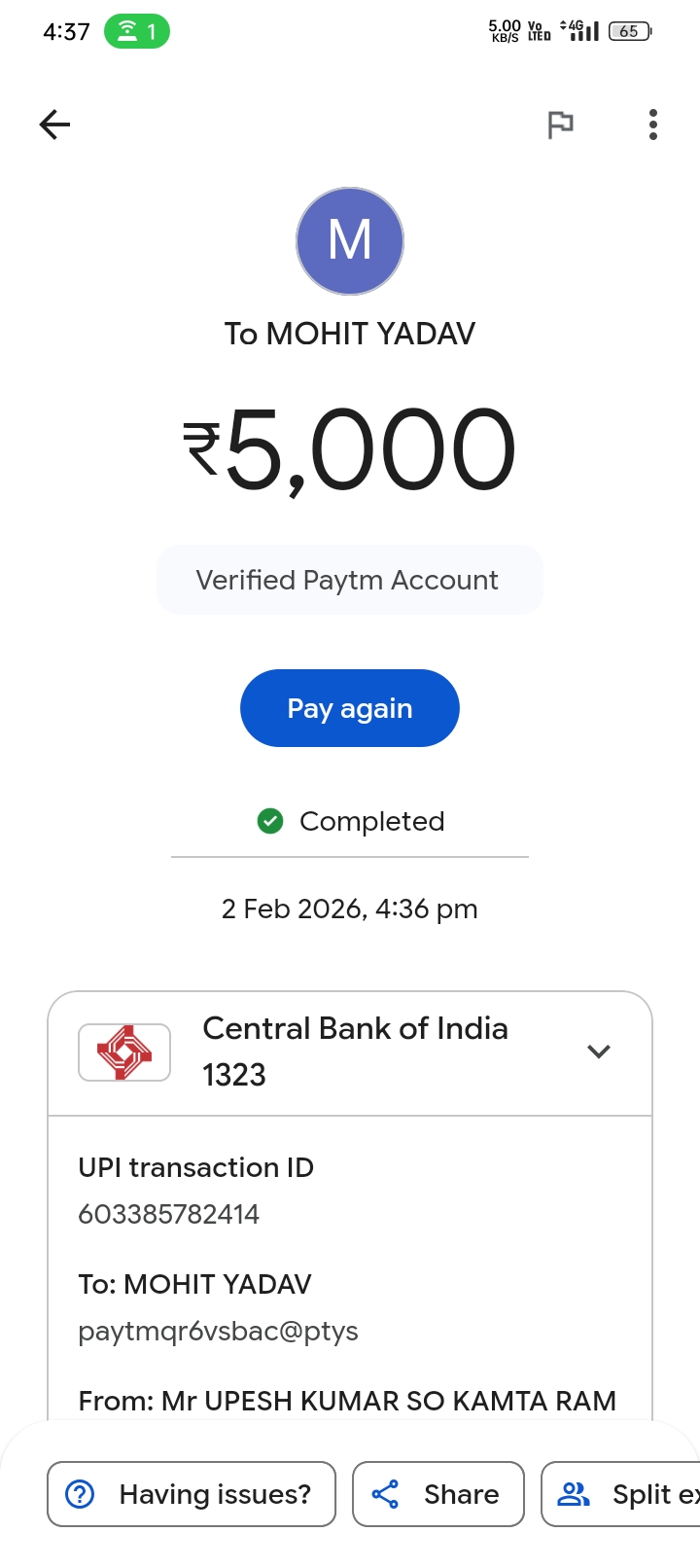The image size is (700, 1568).
Task: Open Having issues? help
Action: (x=192, y=1494)
